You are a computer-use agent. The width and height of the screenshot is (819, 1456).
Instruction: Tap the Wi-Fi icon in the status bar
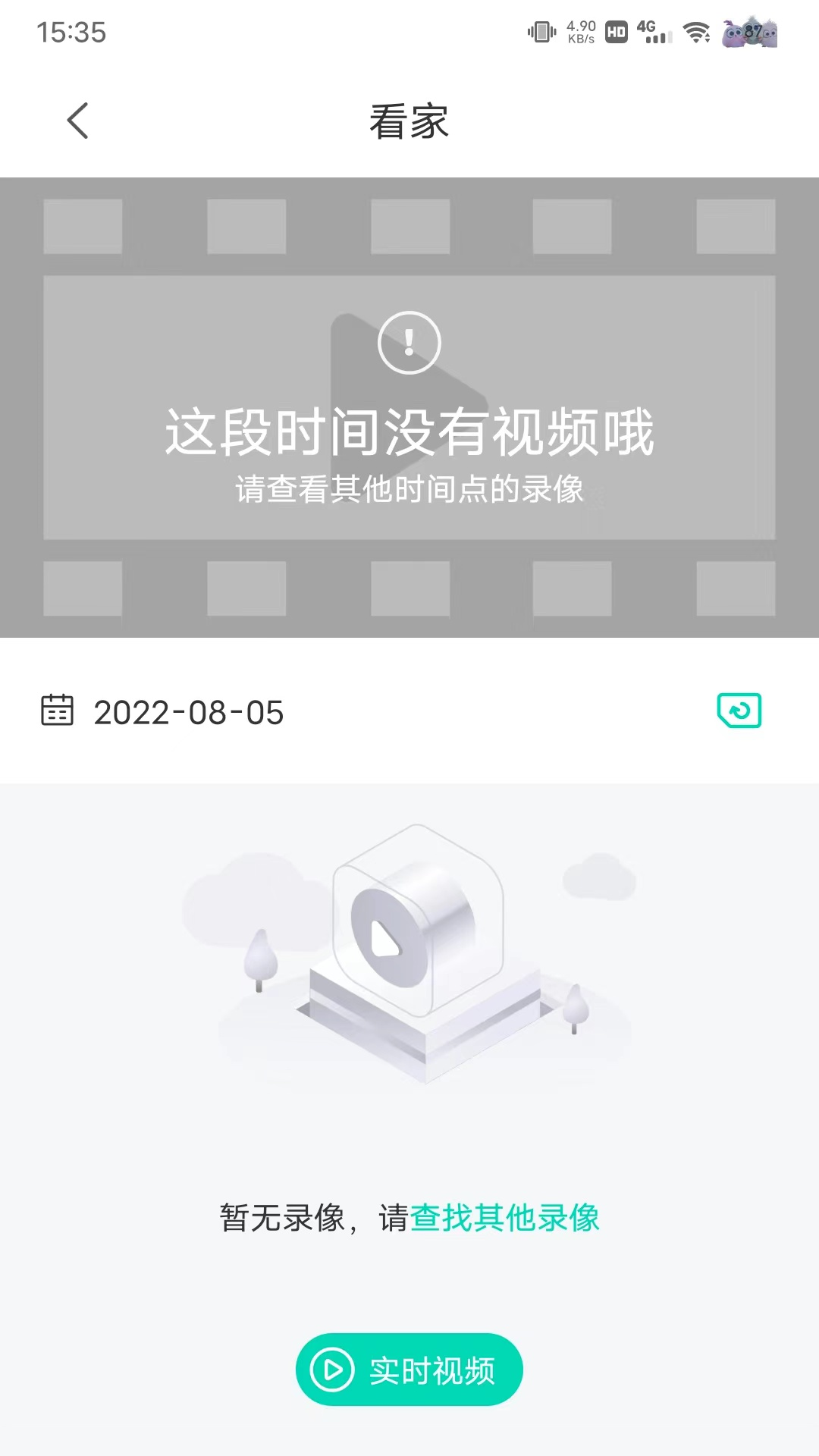pos(695,33)
